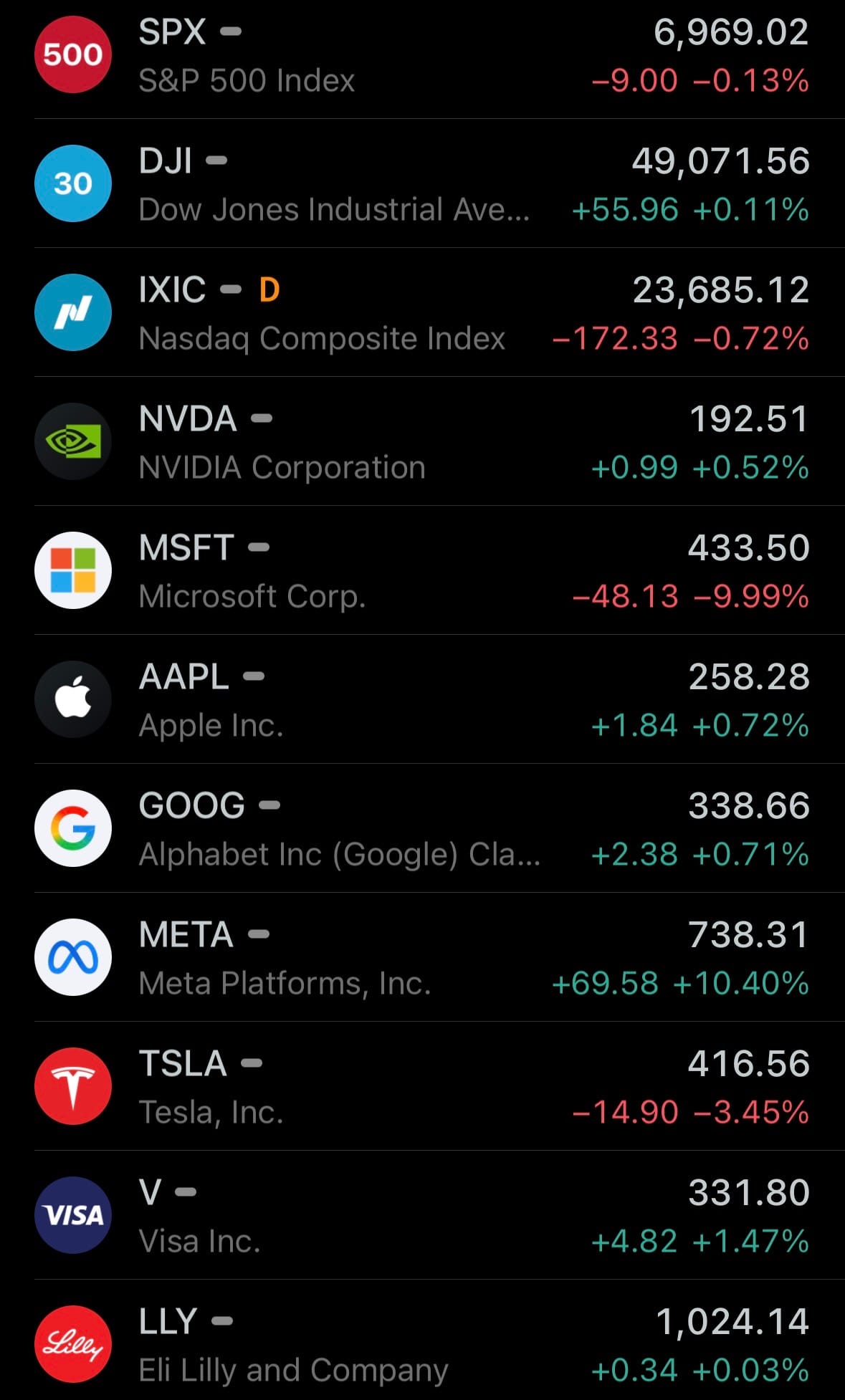View the V Visa Inc. quote
The width and height of the screenshot is (845, 1400).
pos(423,1216)
